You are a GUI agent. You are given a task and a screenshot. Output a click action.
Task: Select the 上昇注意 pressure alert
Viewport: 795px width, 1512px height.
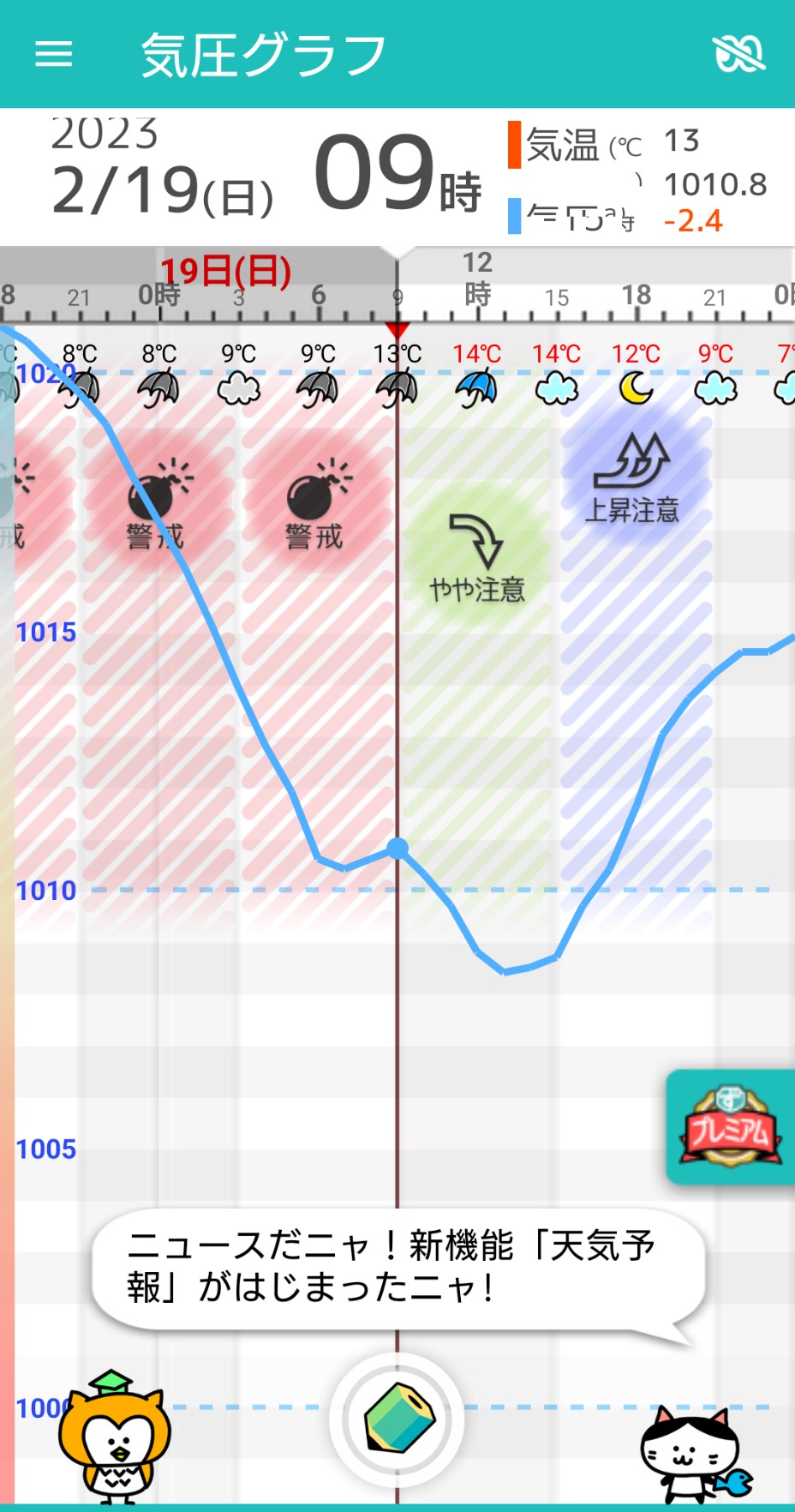(x=633, y=478)
